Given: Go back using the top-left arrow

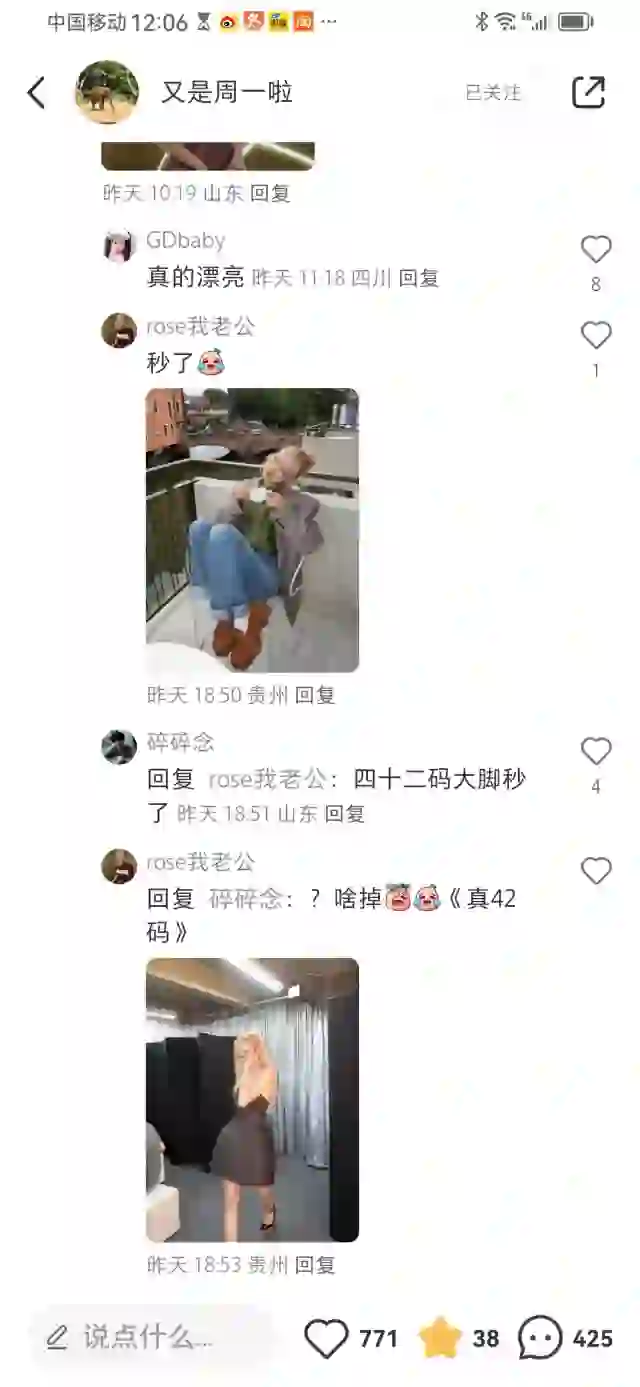Looking at the screenshot, I should [36, 93].
